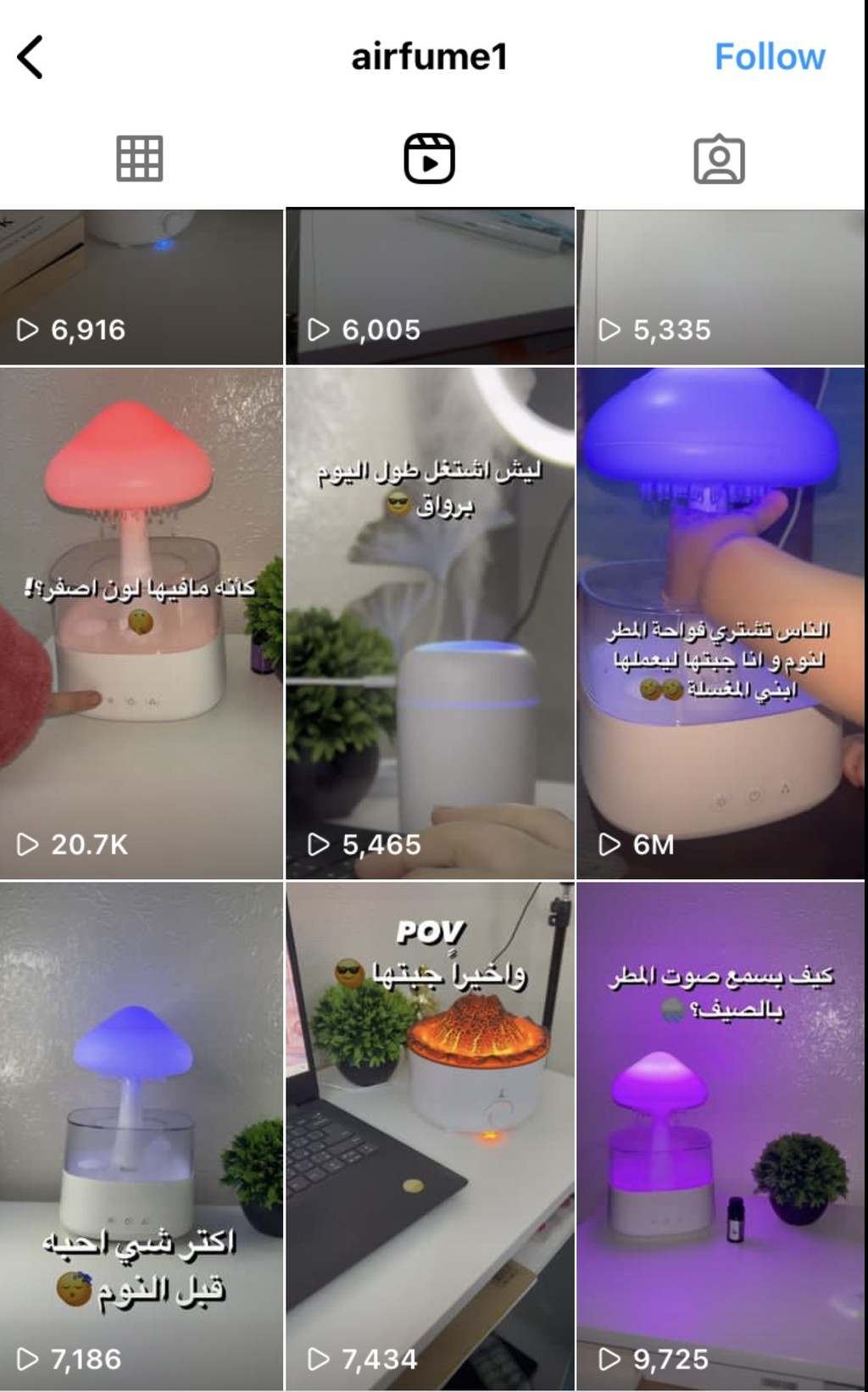Play the humidifier reel with 5,465 views
Screen dimensions: 868x1392
(x=430, y=623)
